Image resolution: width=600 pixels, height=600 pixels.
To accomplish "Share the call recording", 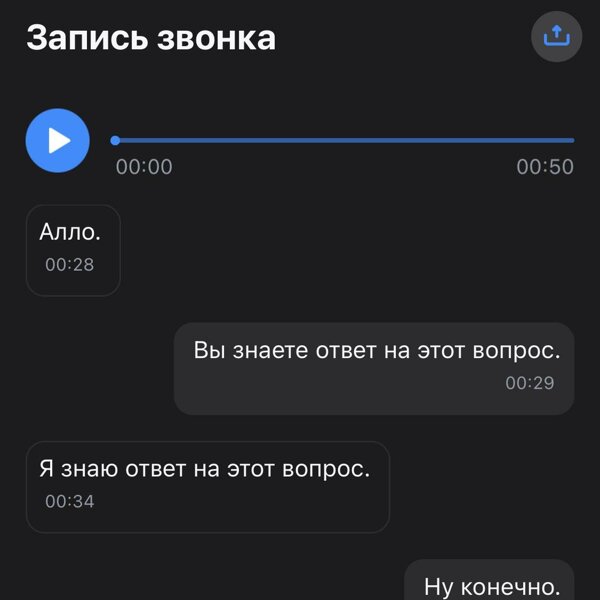I will [555, 37].
